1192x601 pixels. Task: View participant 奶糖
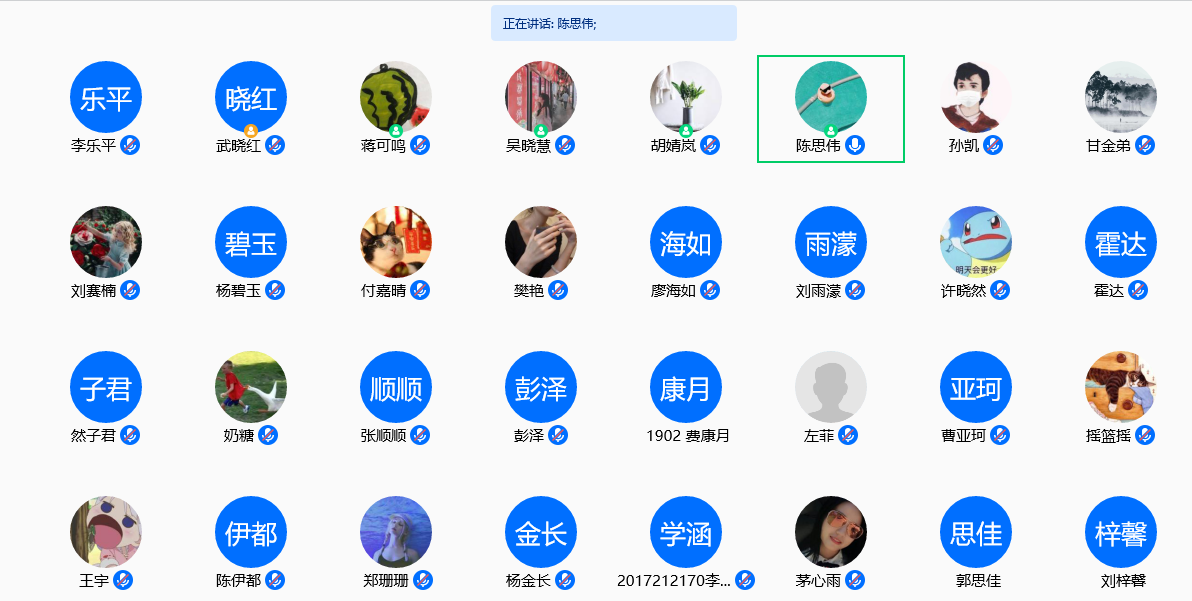click(251, 387)
